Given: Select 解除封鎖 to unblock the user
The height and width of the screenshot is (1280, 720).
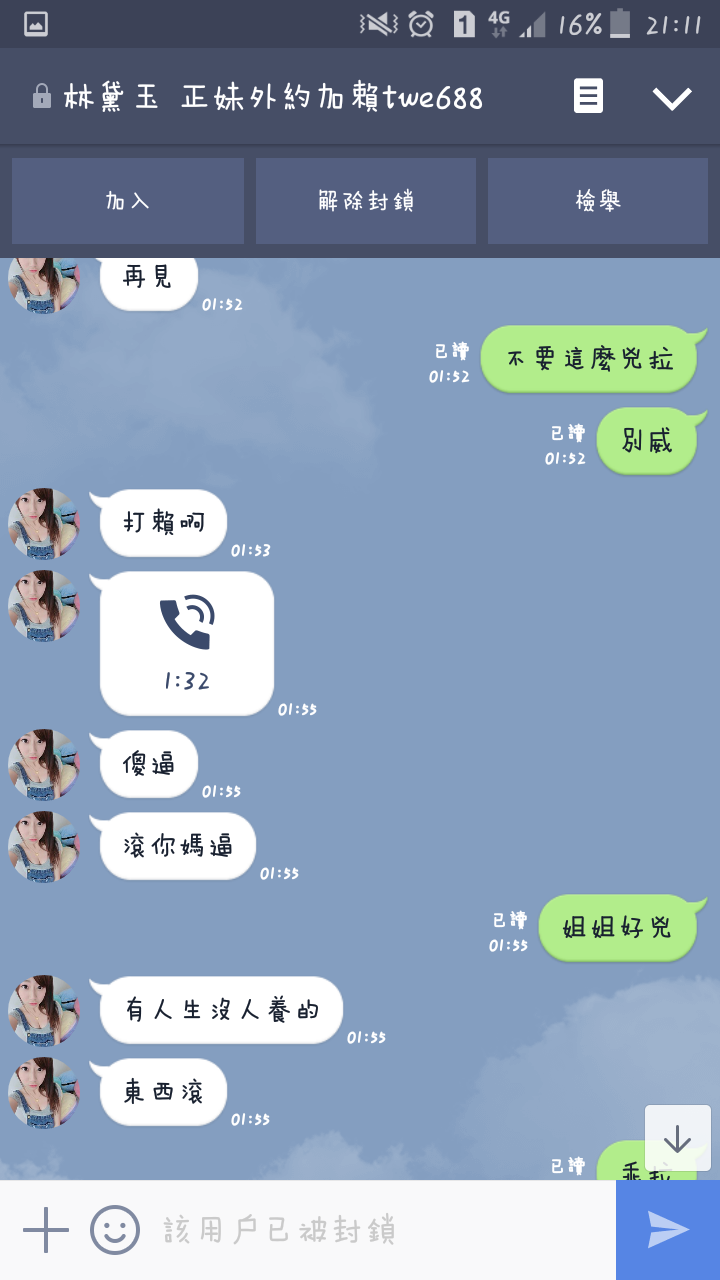Looking at the screenshot, I should coord(366,201).
